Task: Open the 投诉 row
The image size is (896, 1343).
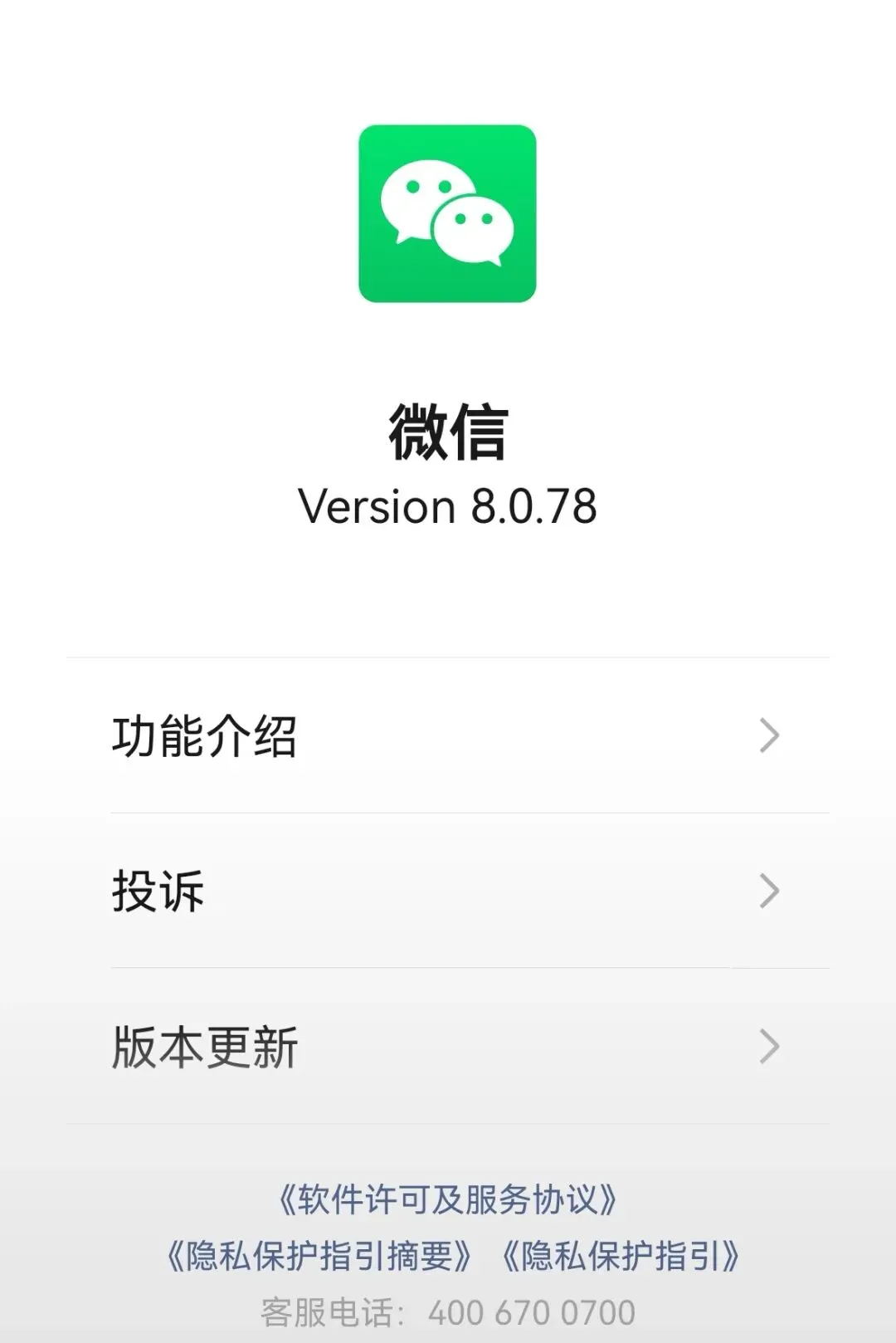Action: coord(448,891)
